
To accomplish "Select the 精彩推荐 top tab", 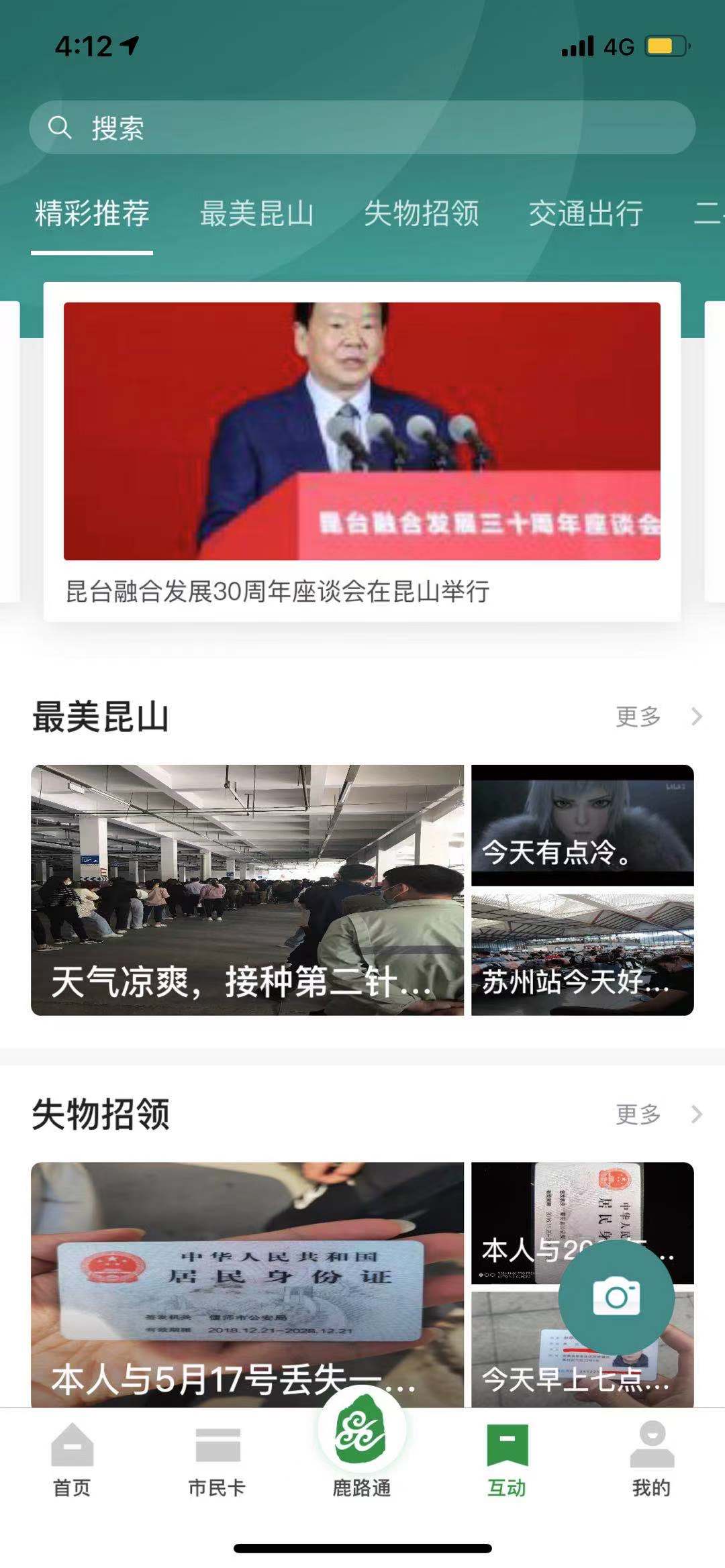I will pyautogui.click(x=92, y=213).
